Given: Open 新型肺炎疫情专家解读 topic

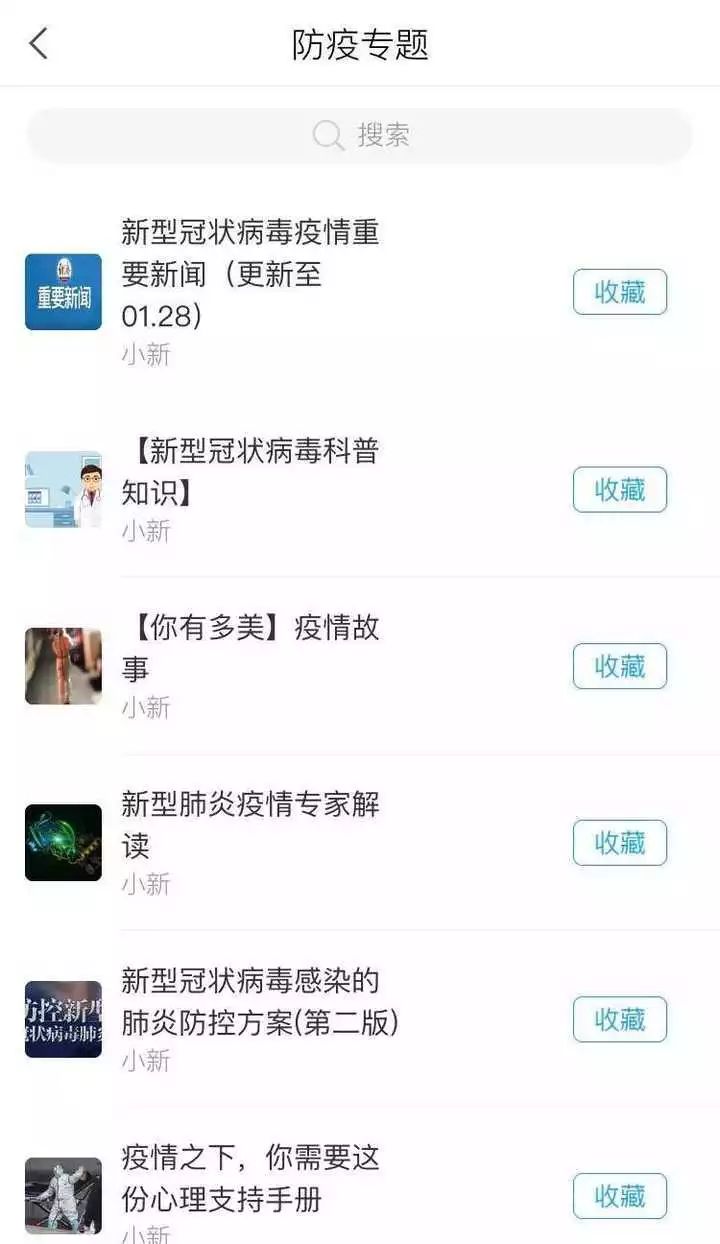Looking at the screenshot, I should click(x=250, y=823).
